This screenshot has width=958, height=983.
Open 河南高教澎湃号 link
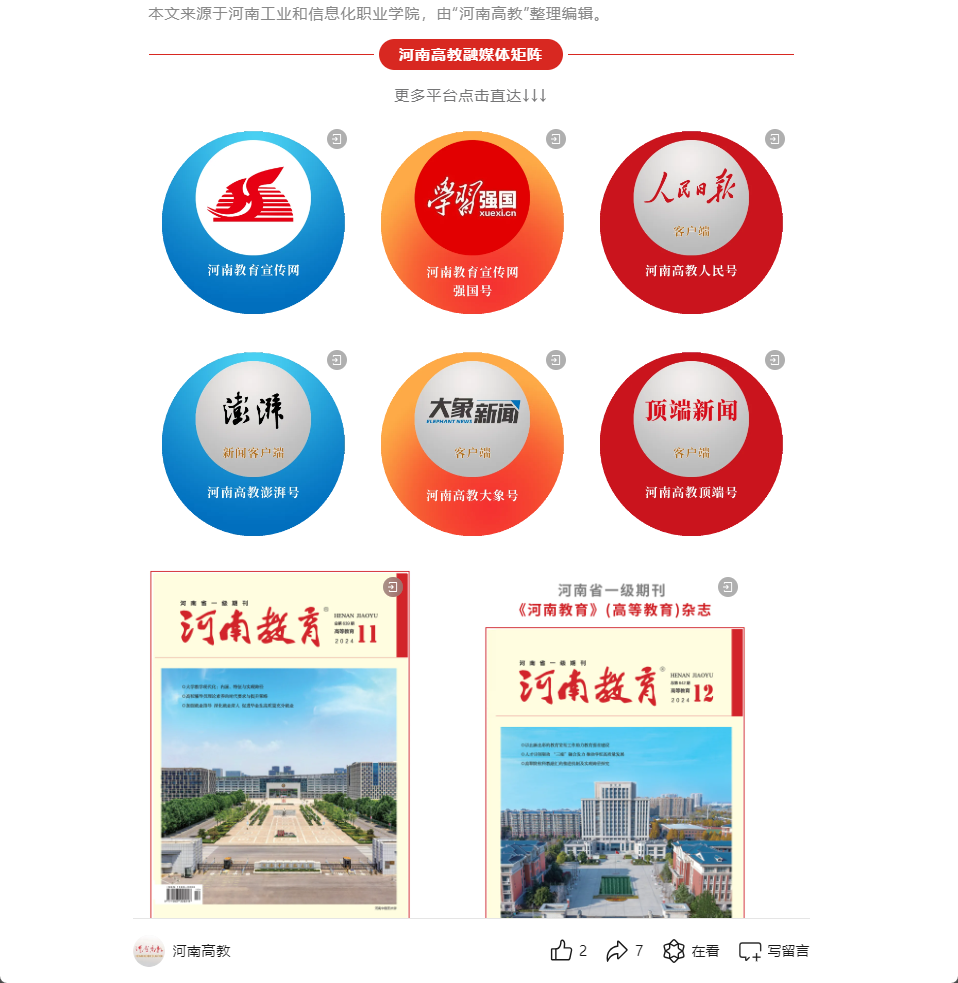click(253, 444)
